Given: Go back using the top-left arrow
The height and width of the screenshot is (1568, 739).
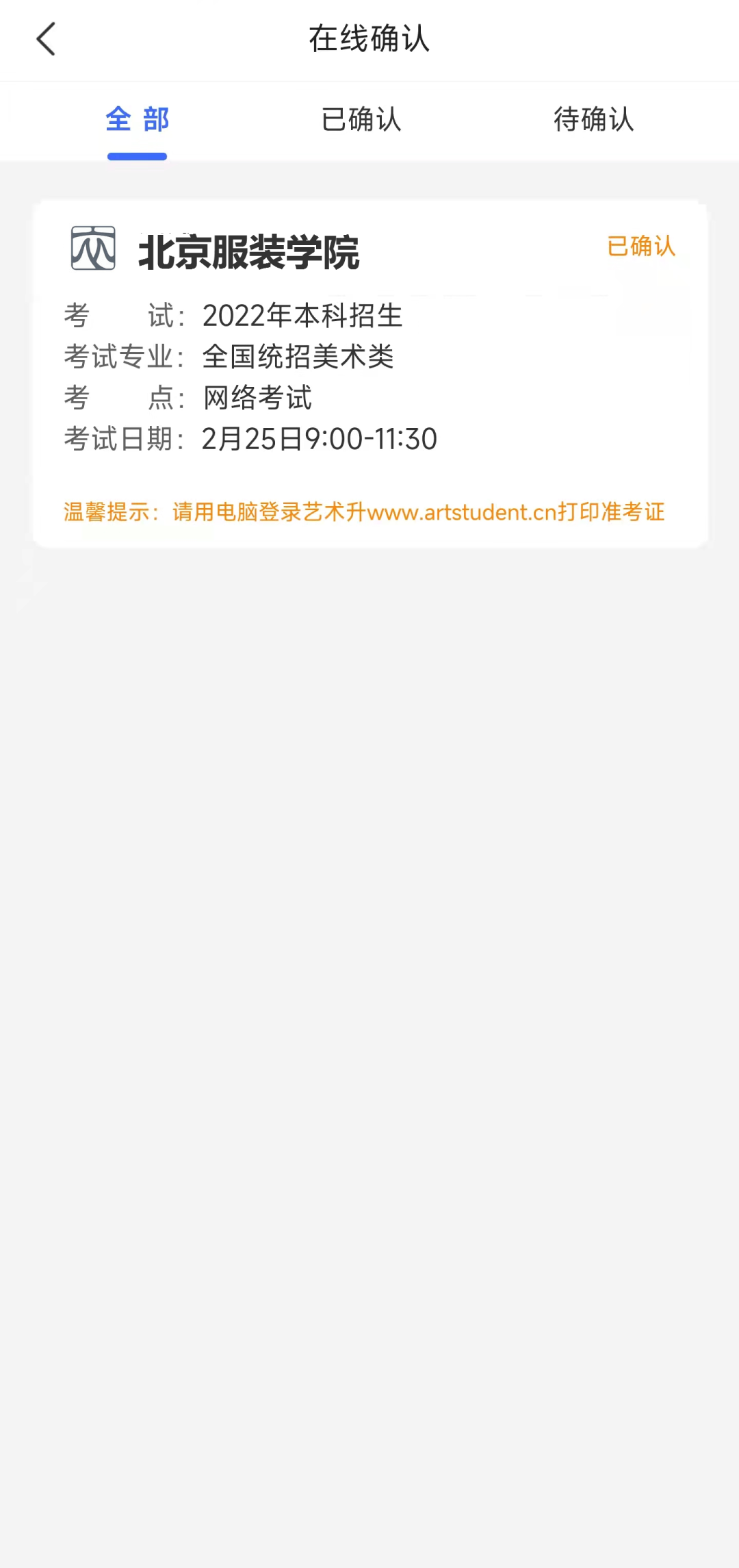Looking at the screenshot, I should pos(46,39).
